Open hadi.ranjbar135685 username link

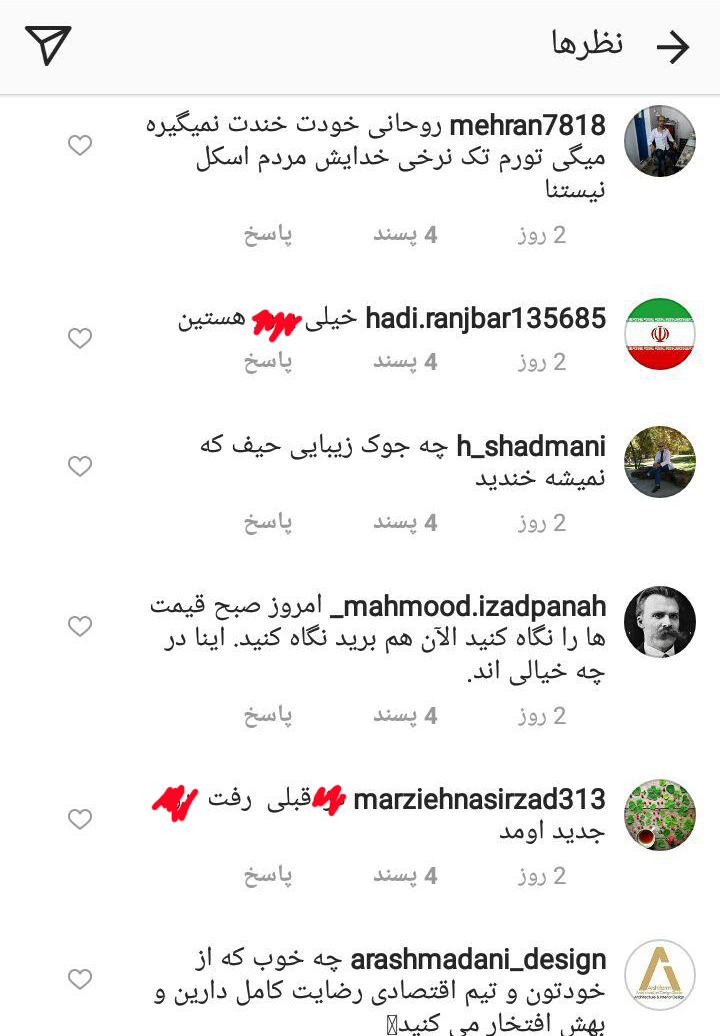pos(485,319)
